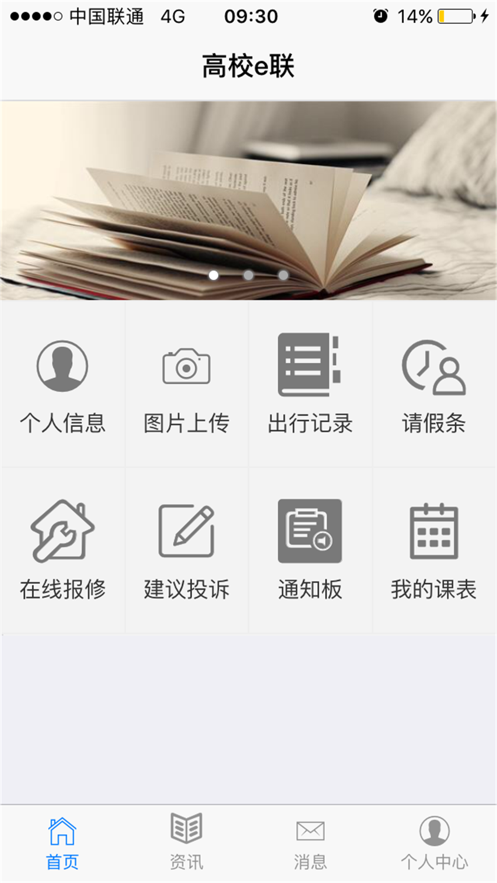Screen dimensions: 497x883
Task: Open the 通知板 notice board
Action: point(310,550)
